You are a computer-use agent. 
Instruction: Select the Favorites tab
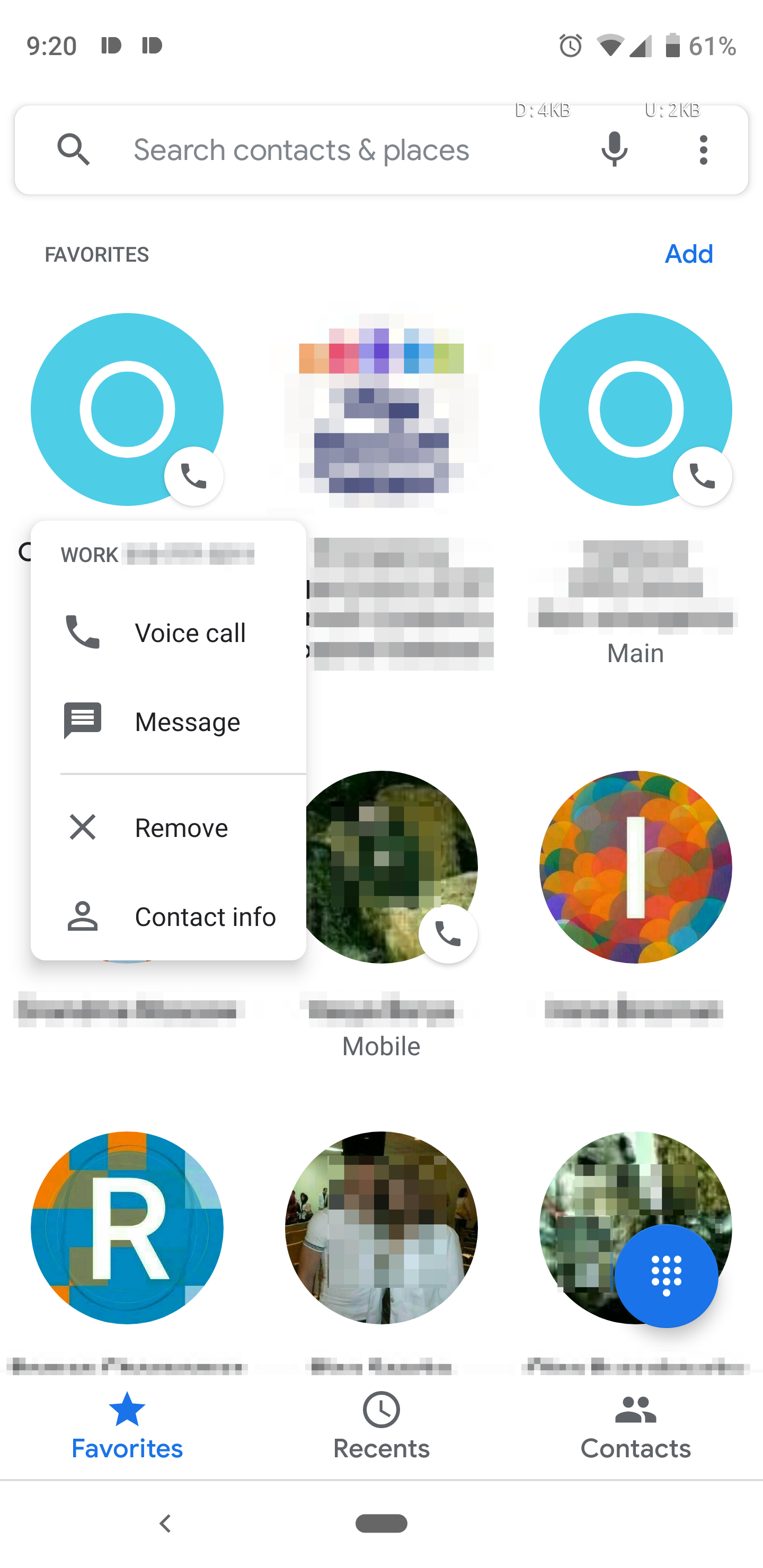coord(127,1426)
